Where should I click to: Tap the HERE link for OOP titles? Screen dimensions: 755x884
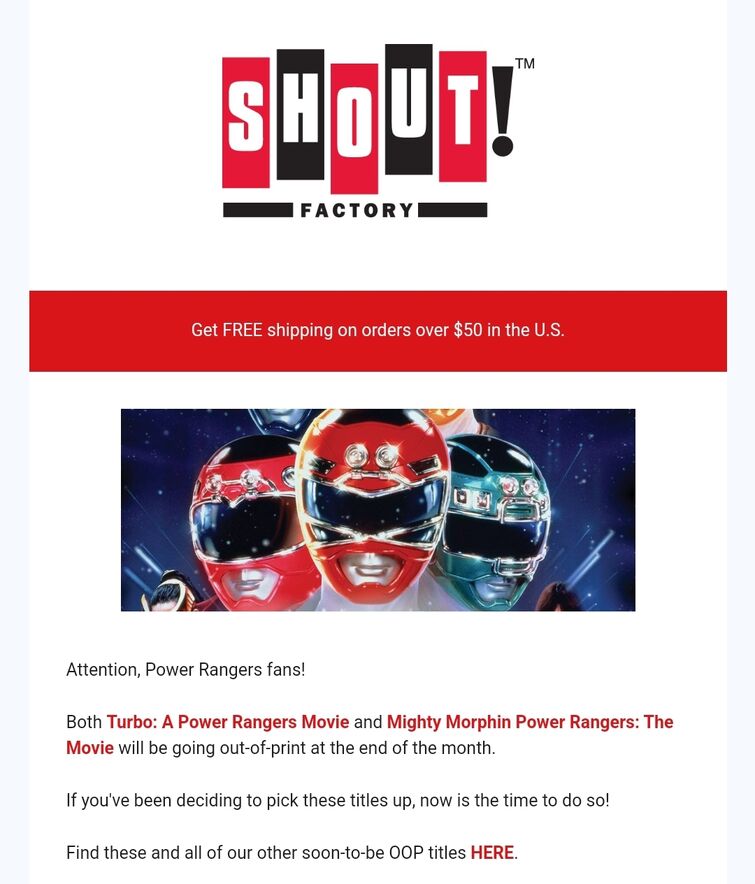[492, 853]
